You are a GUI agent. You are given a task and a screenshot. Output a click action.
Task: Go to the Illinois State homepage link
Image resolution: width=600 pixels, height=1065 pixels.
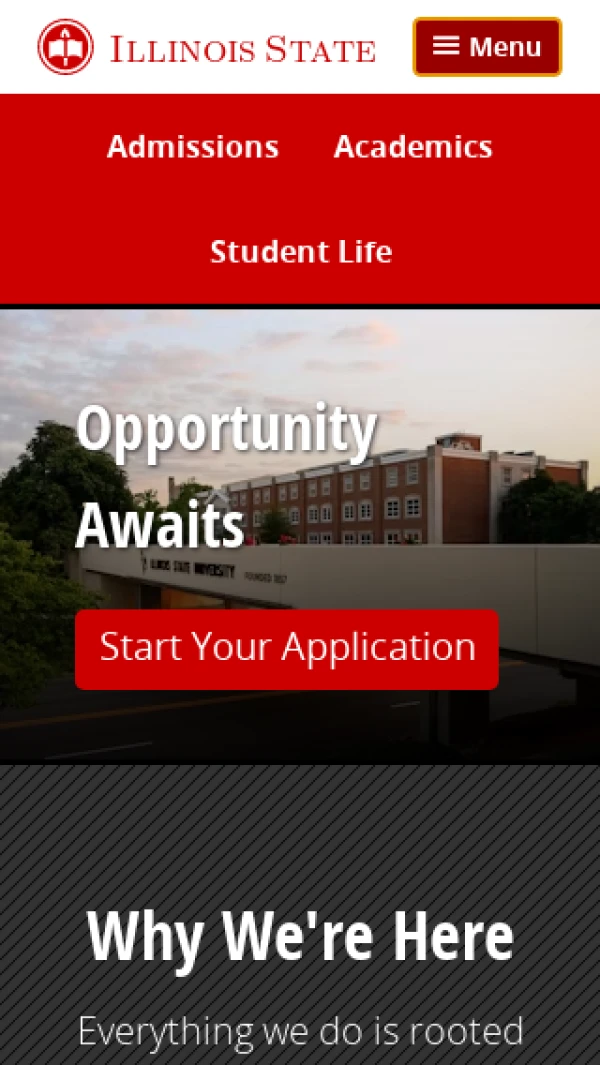pyautogui.click(x=207, y=47)
